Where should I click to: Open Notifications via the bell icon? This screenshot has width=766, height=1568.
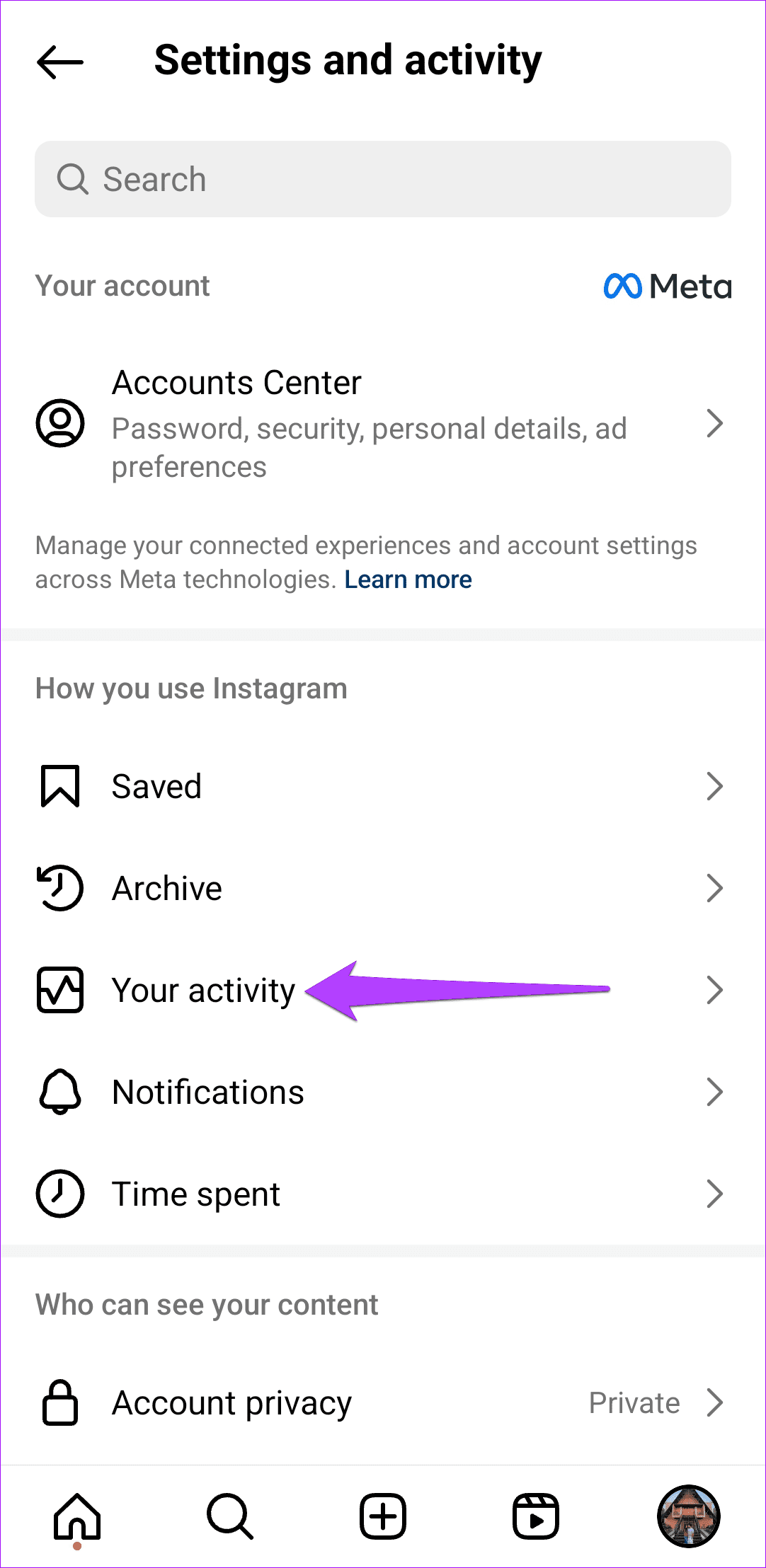59,1092
